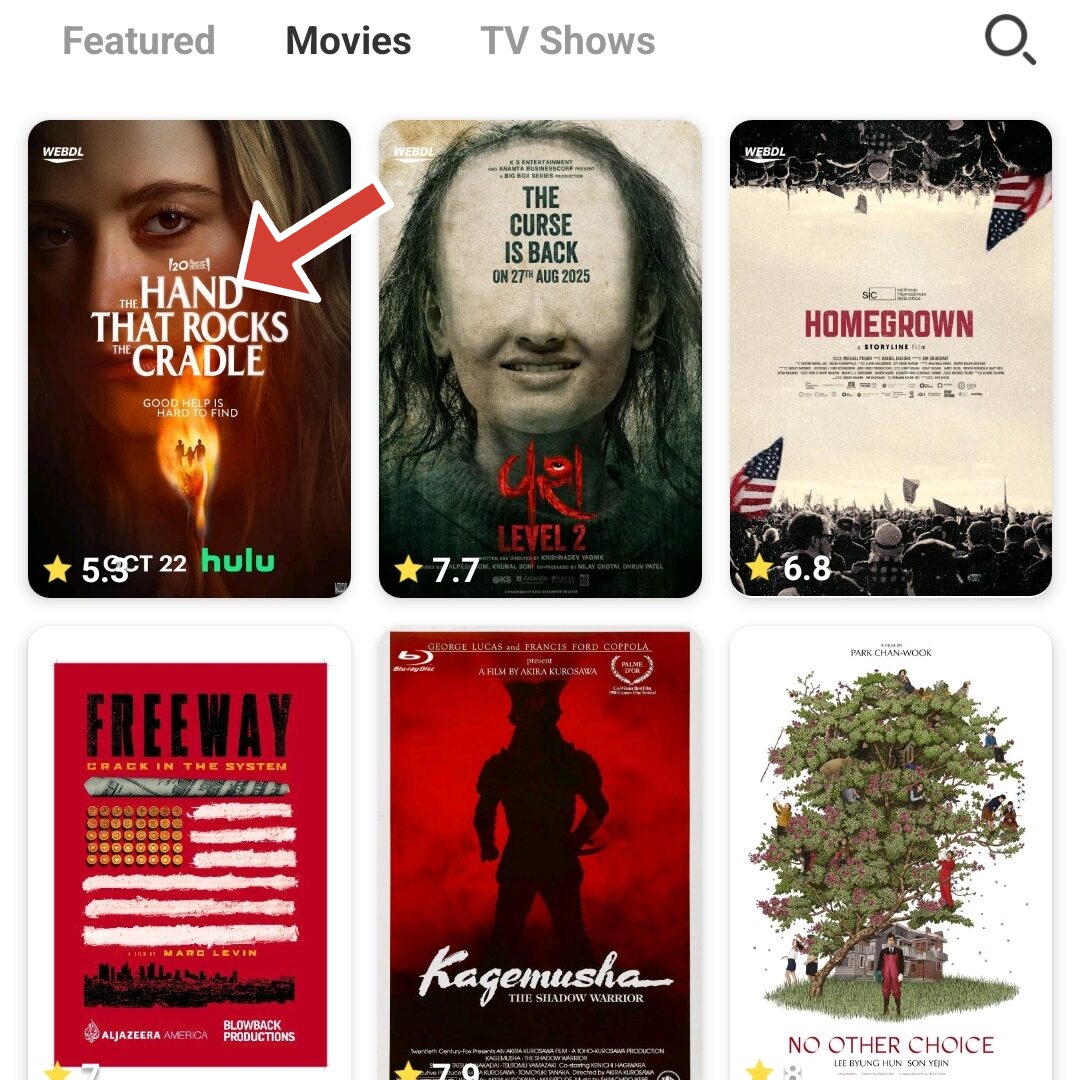The height and width of the screenshot is (1080, 1080).
Task: Open The Hand That Rocks the Cradle
Action: coord(189,358)
